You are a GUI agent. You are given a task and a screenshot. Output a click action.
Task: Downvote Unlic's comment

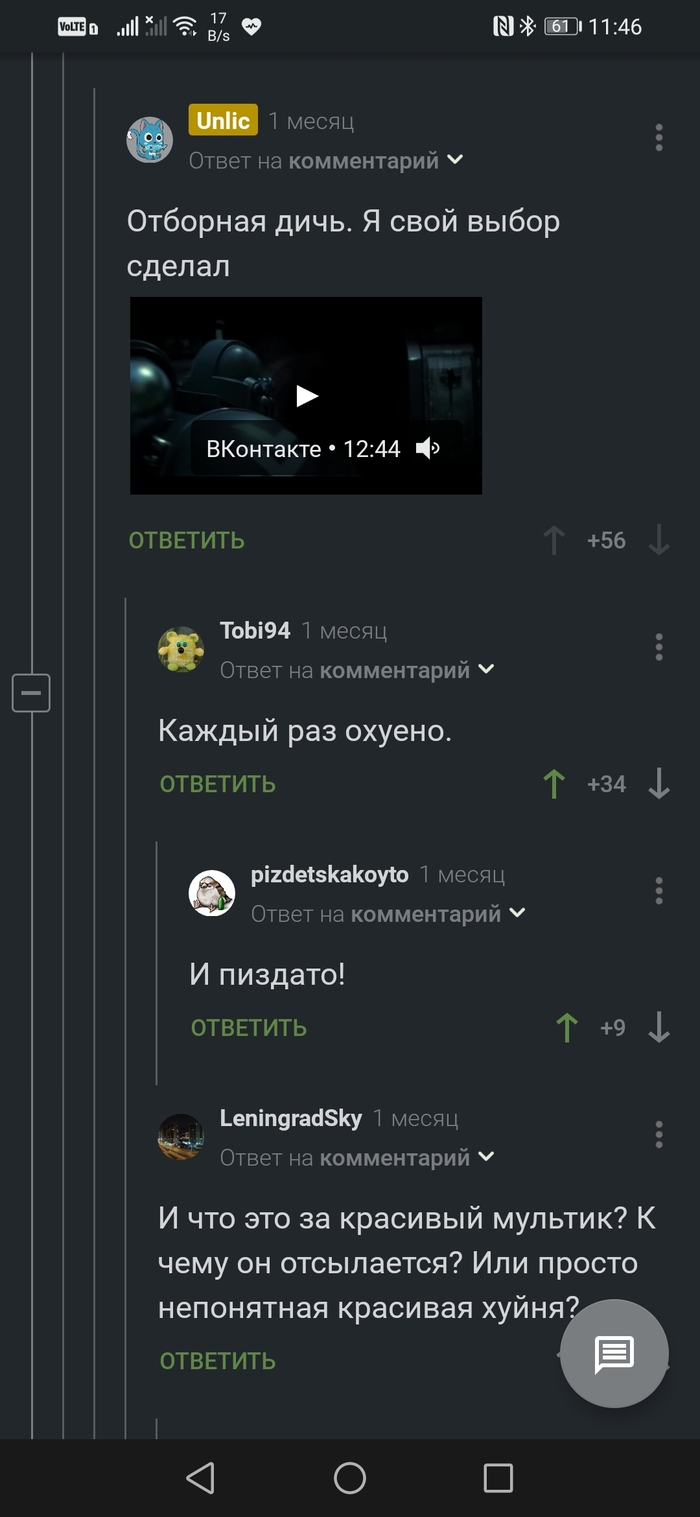click(x=658, y=541)
